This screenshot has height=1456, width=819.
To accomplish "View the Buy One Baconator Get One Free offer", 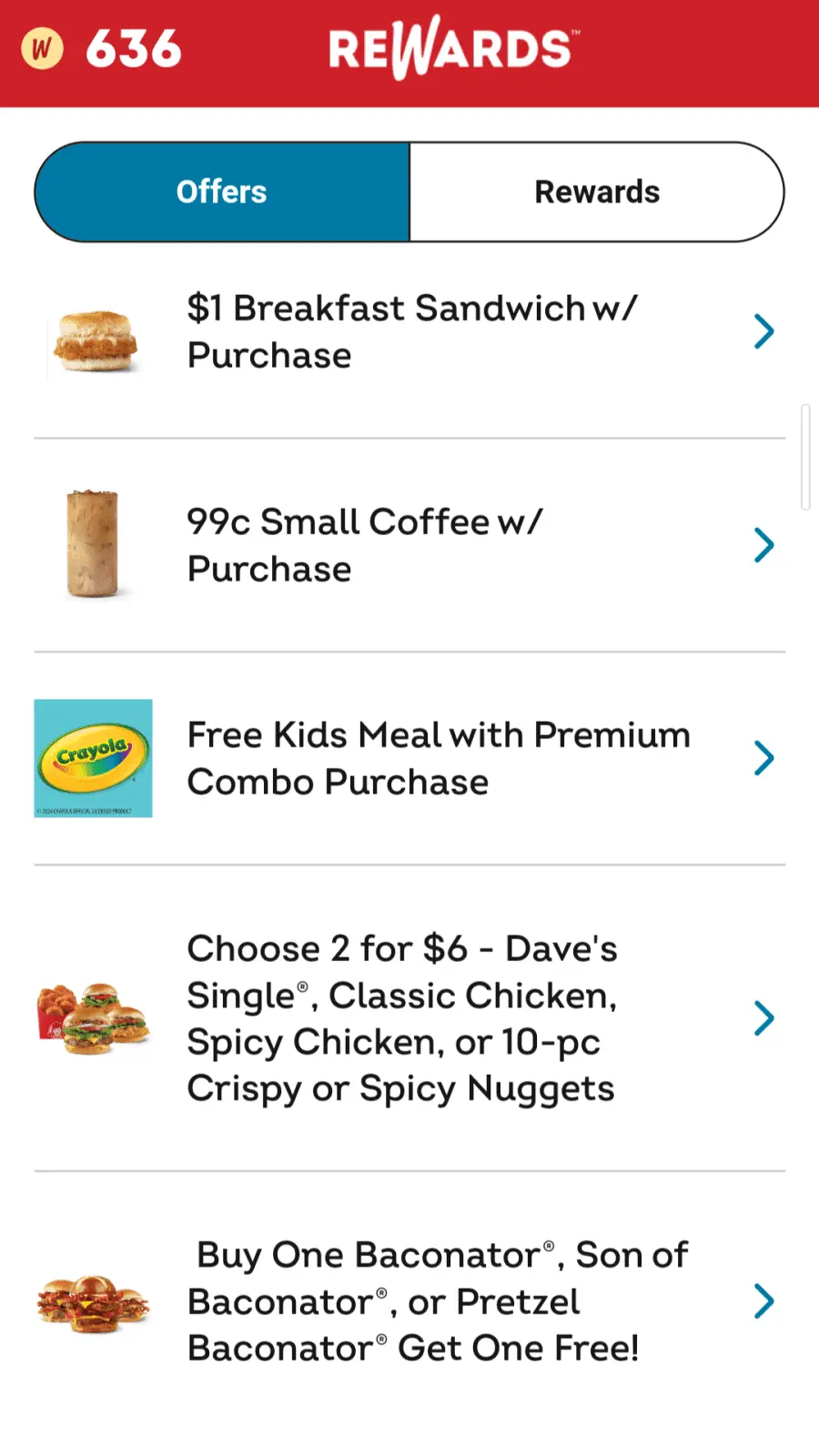I will point(409,1301).
